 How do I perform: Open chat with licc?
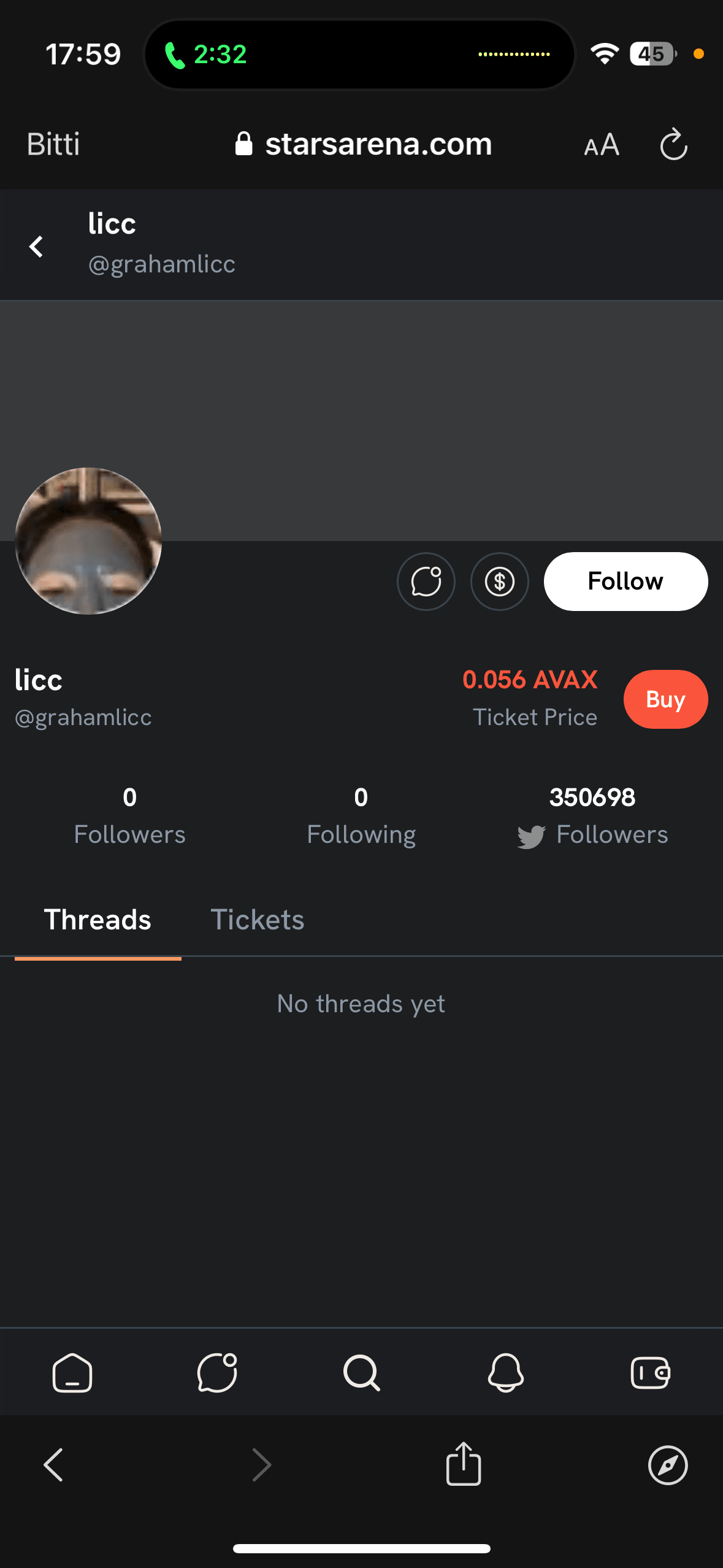point(426,581)
